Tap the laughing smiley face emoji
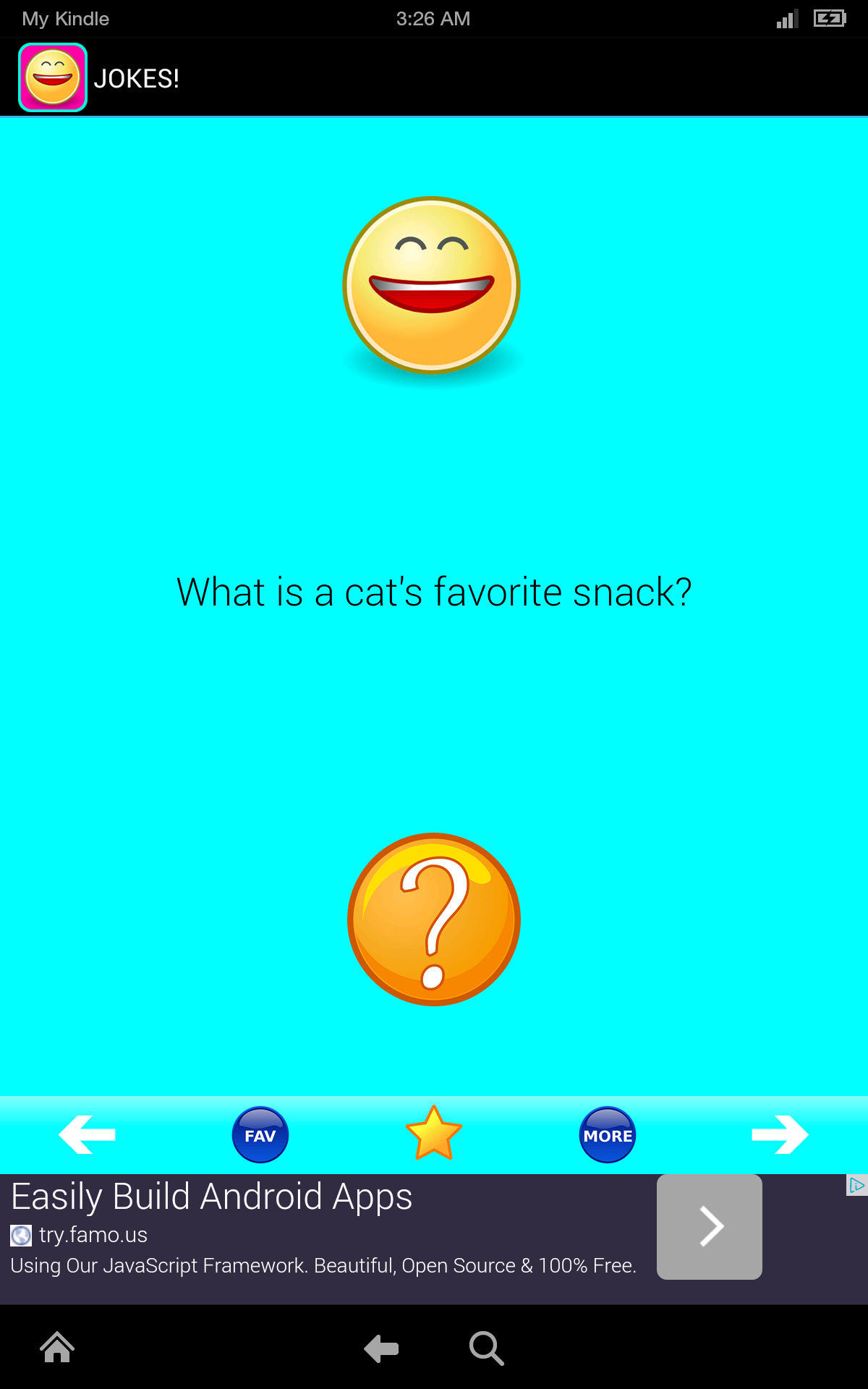This screenshot has height=1389, width=868. [x=432, y=284]
